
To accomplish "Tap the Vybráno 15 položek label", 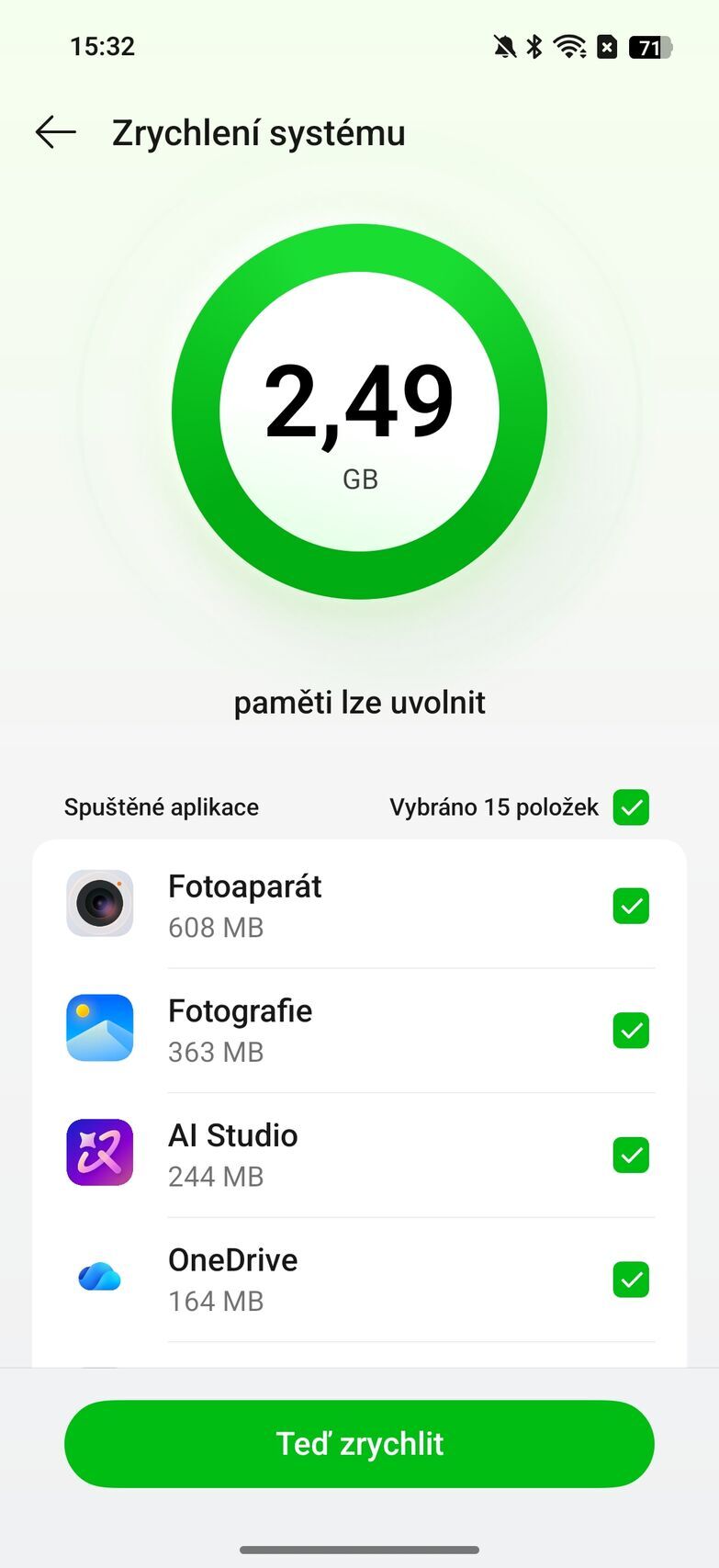I will (497, 807).
